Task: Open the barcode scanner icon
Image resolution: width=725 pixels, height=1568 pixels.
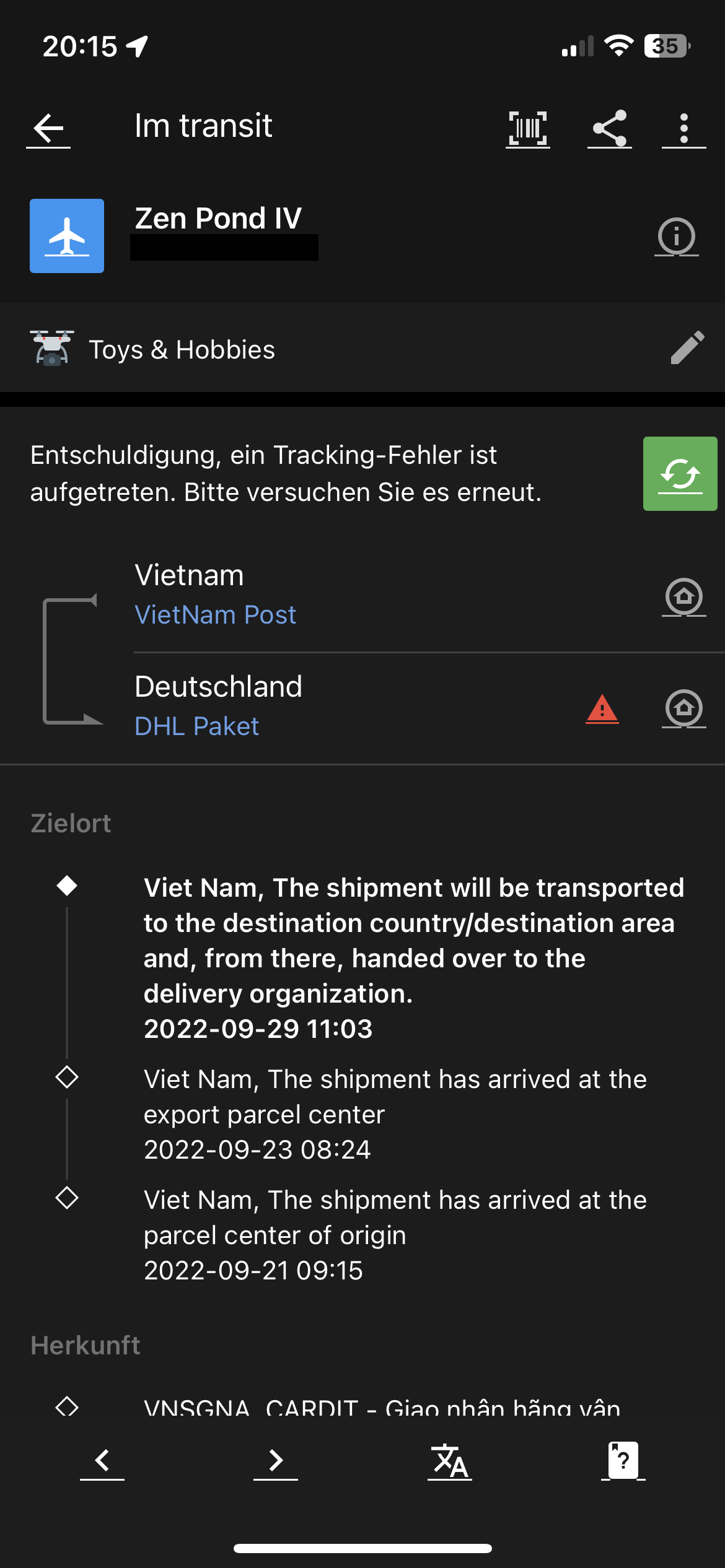Action: click(x=527, y=128)
